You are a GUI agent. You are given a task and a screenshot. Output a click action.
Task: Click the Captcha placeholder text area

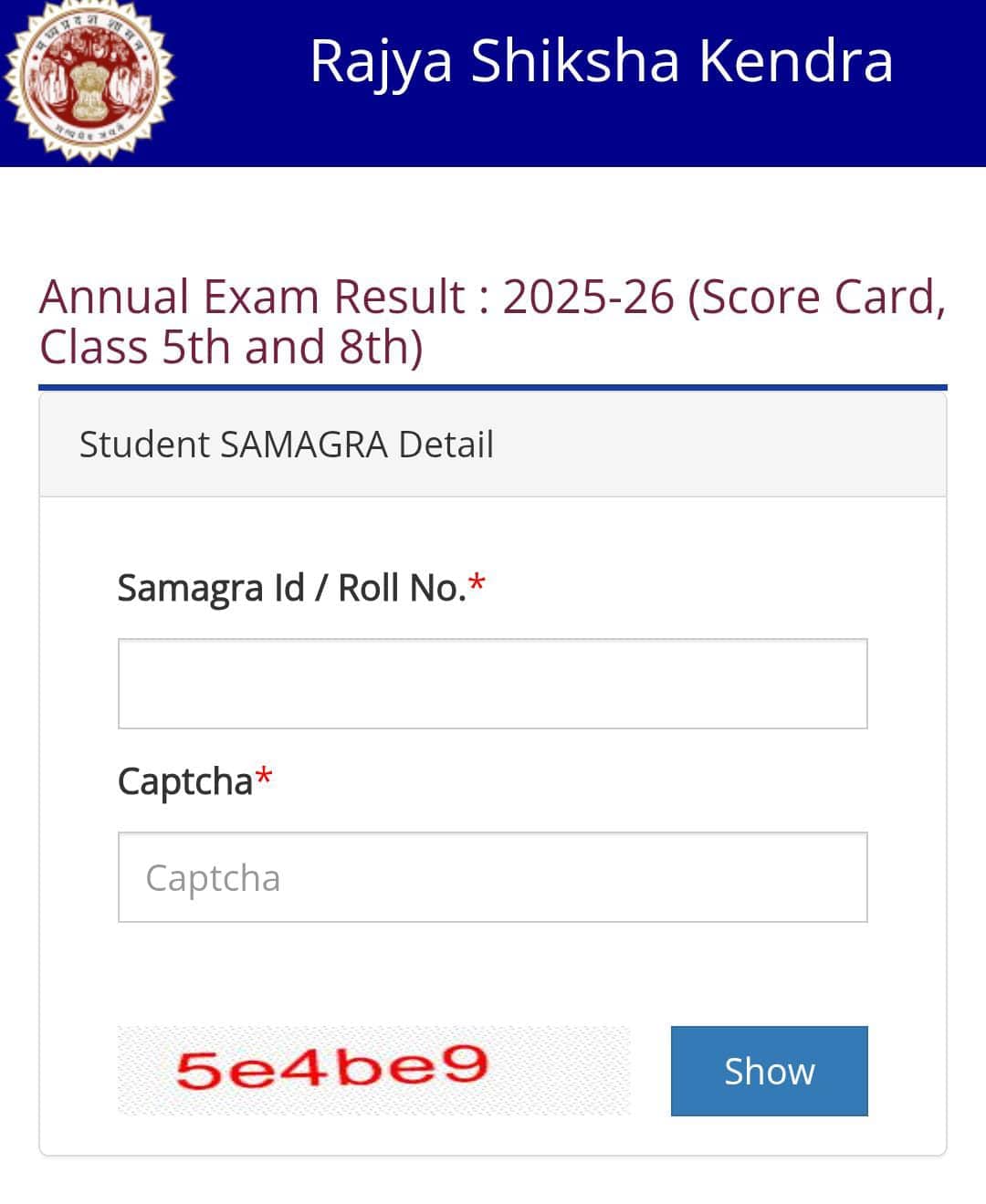coord(211,878)
